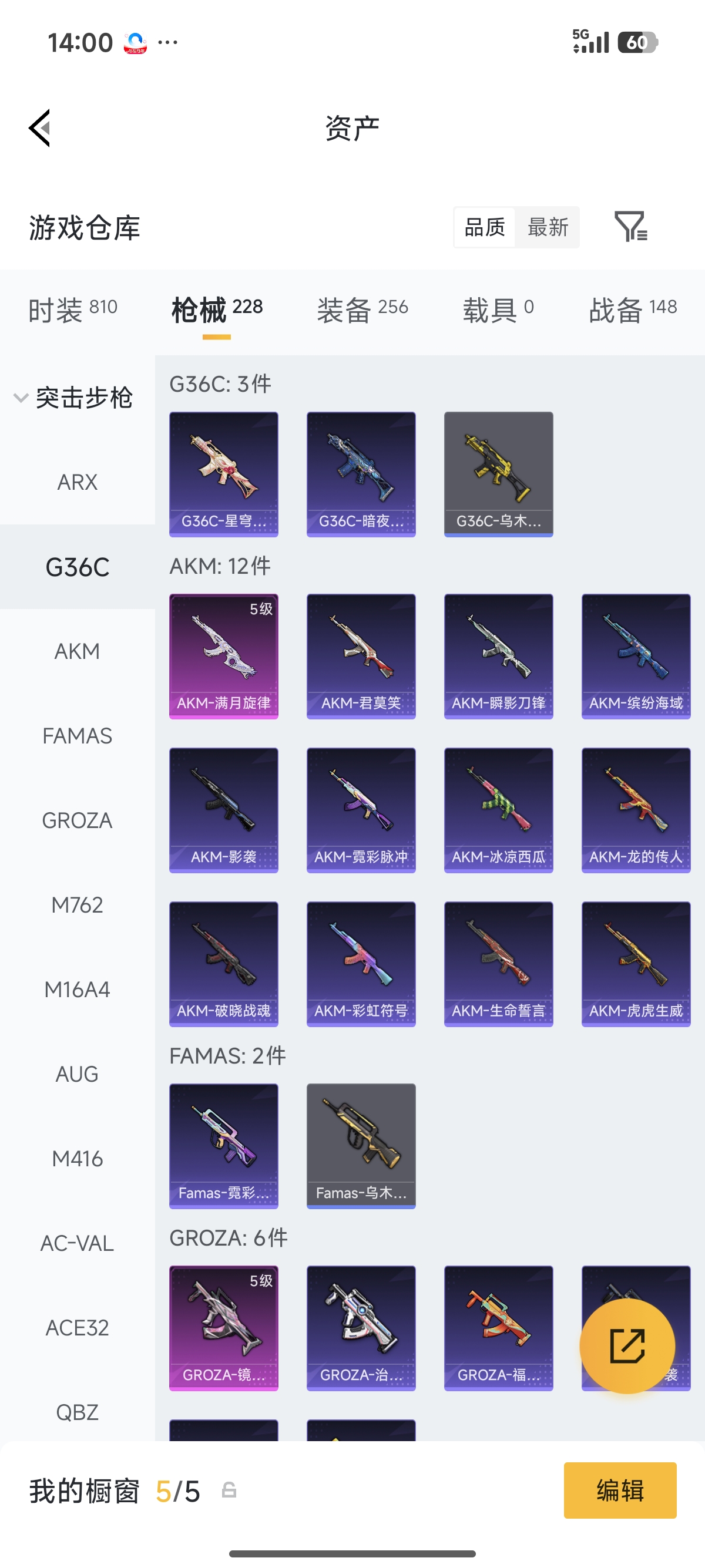Open the filter icon beside 最新
Viewport: 705px width, 1568px height.
[x=631, y=227]
